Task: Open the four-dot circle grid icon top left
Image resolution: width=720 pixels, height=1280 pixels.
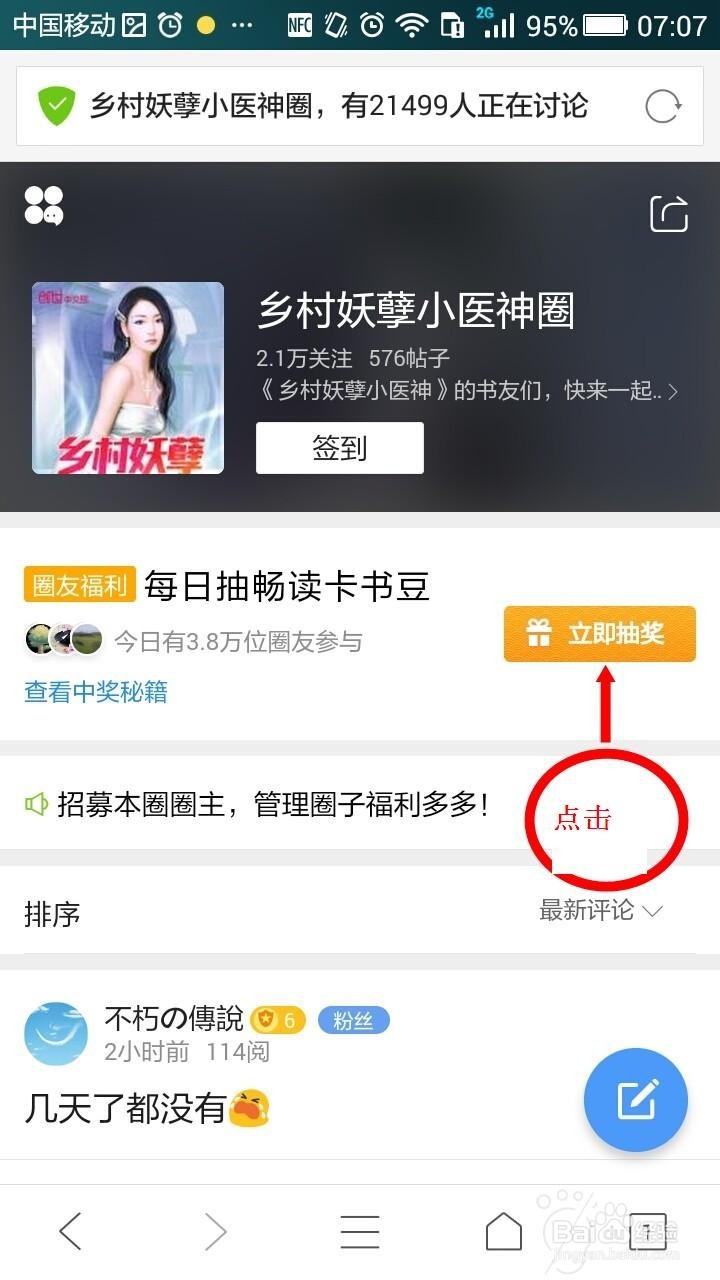Action: coord(44,204)
